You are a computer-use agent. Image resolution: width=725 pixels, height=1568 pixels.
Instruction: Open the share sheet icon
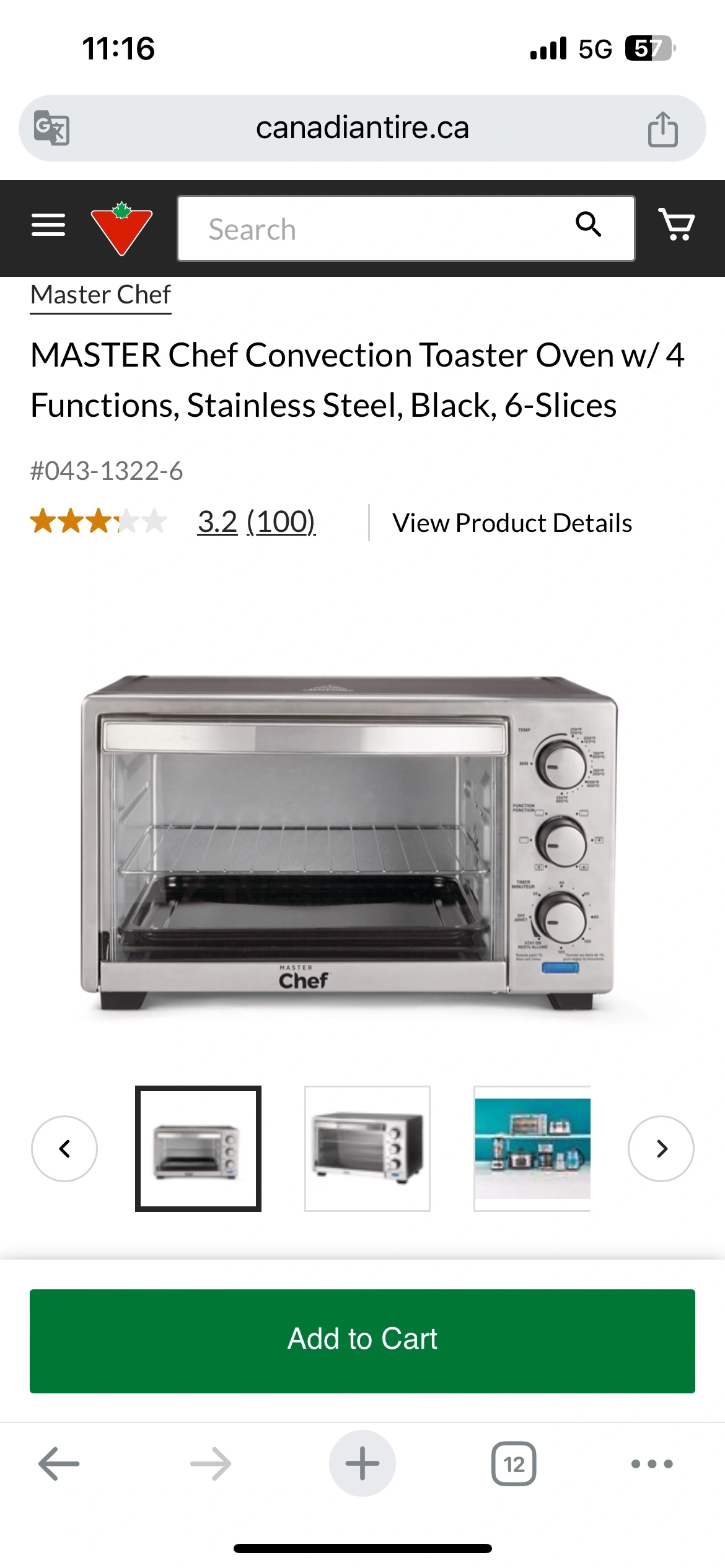pos(664,127)
